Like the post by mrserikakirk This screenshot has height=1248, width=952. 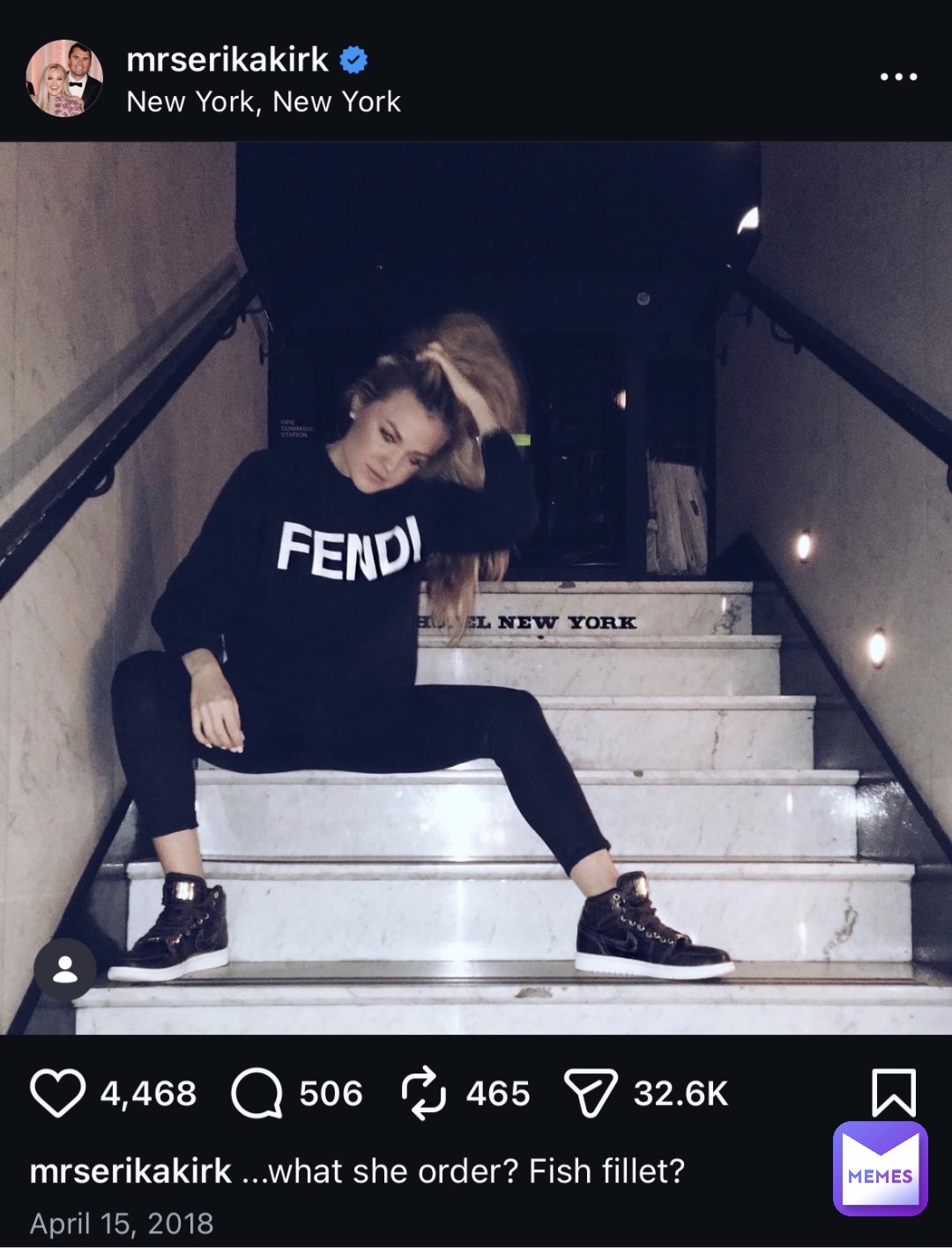tap(57, 1093)
